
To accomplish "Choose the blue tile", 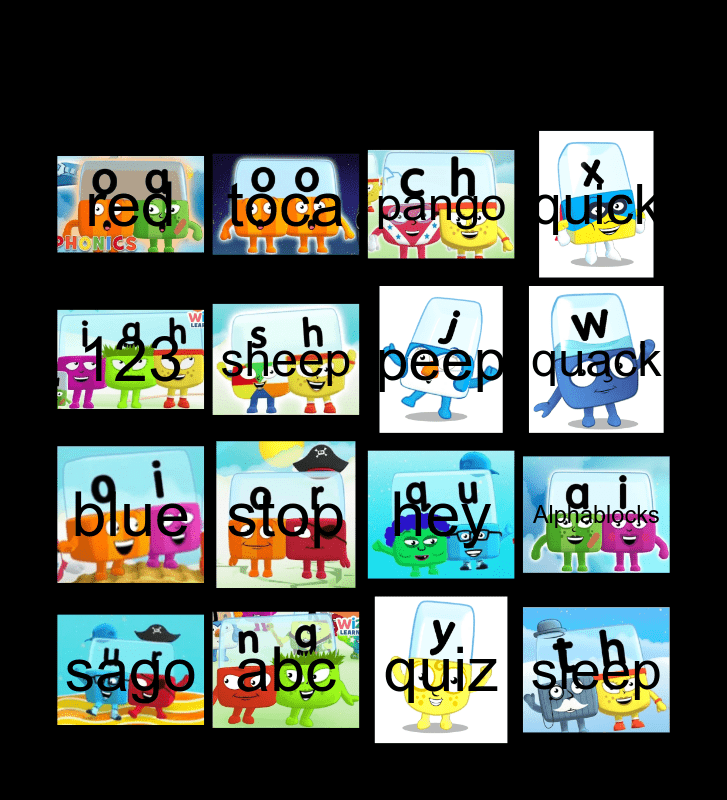I will (x=131, y=514).
